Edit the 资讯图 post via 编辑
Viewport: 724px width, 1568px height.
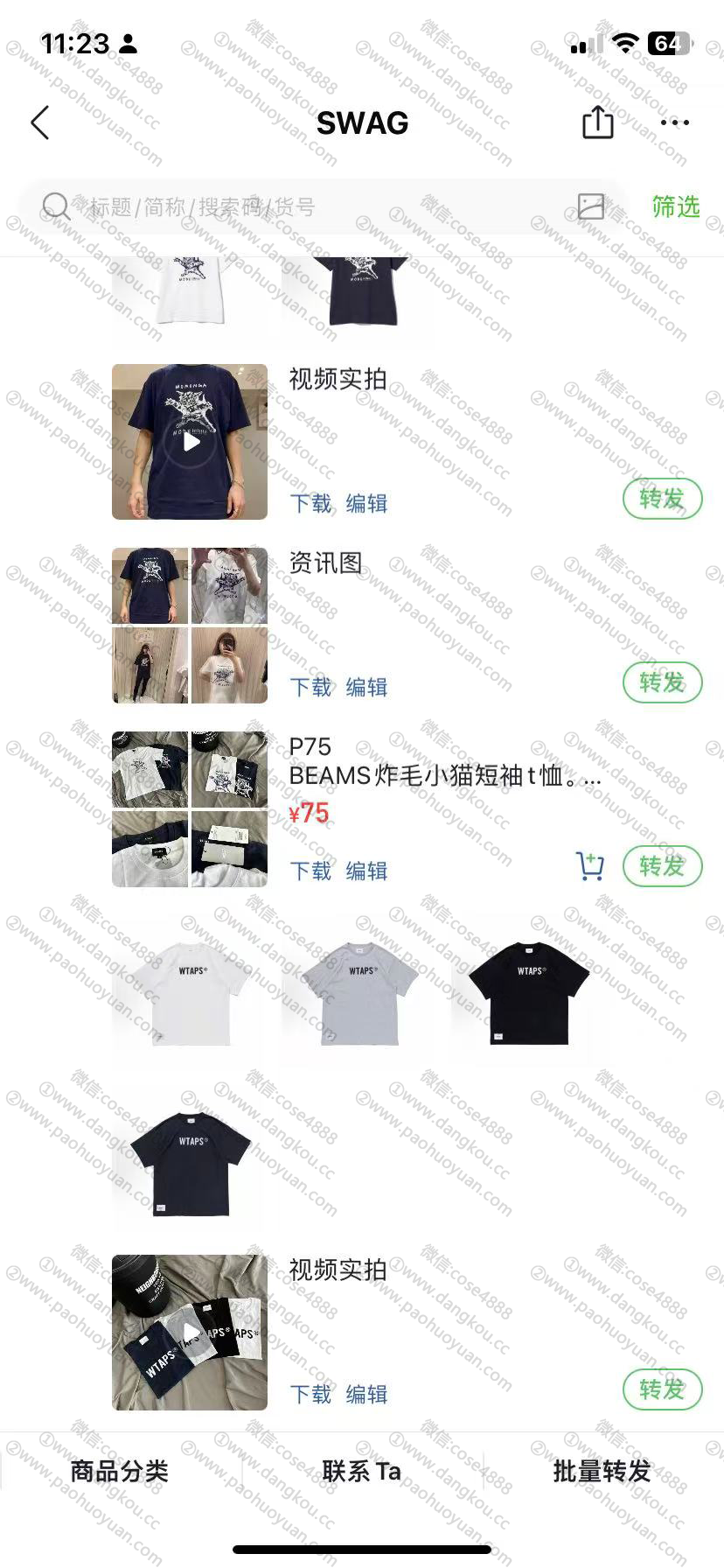366,688
